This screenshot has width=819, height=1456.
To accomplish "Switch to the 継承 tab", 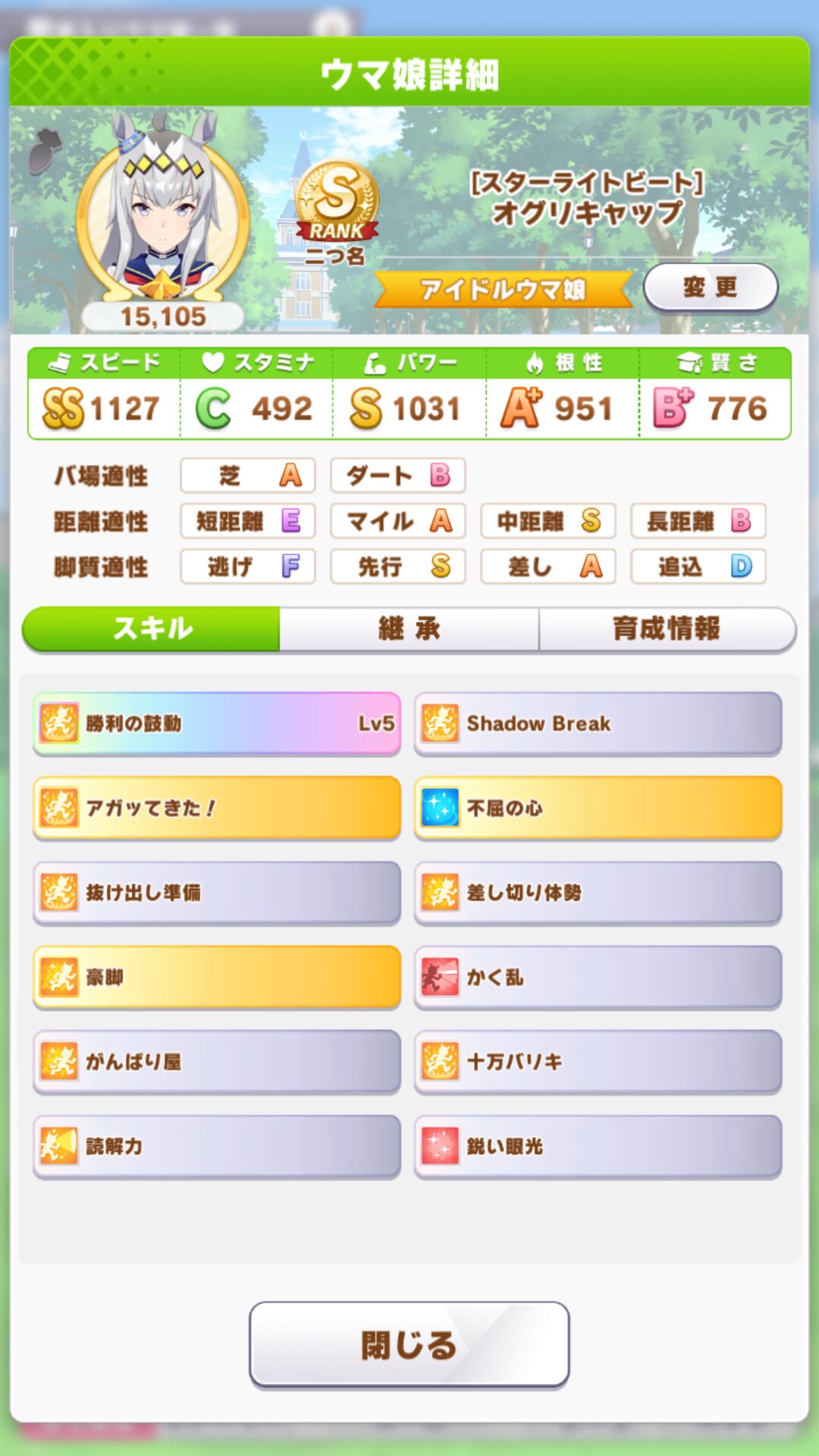I will (409, 629).
